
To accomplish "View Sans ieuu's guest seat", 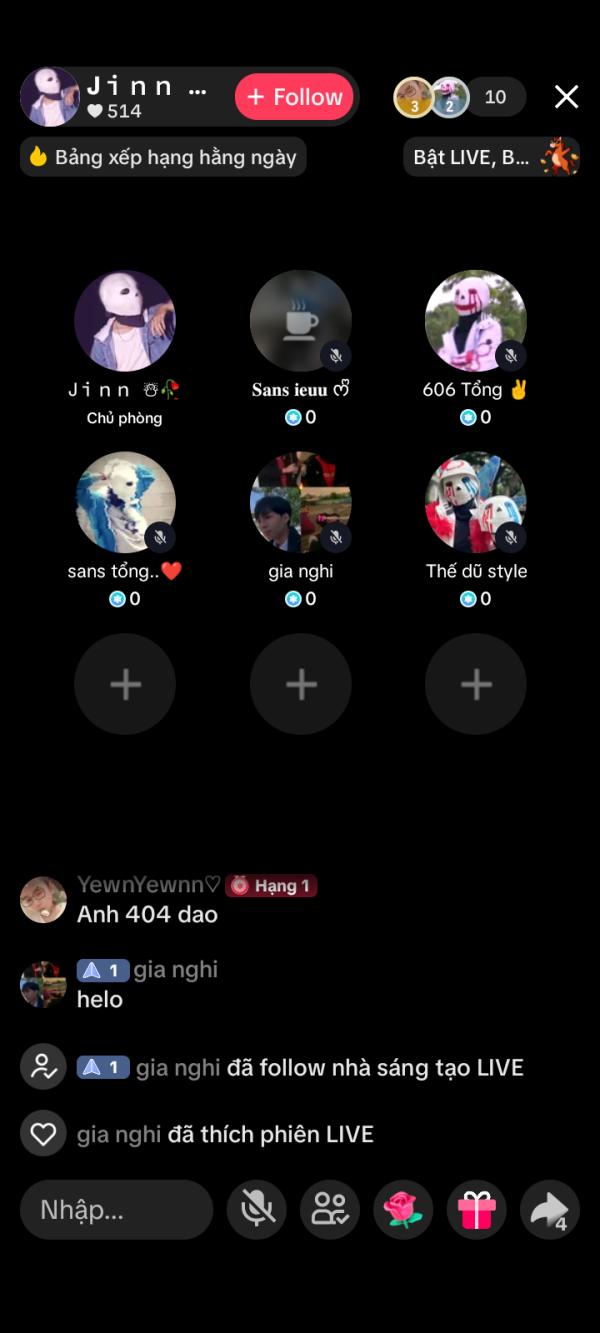I will [x=300, y=321].
